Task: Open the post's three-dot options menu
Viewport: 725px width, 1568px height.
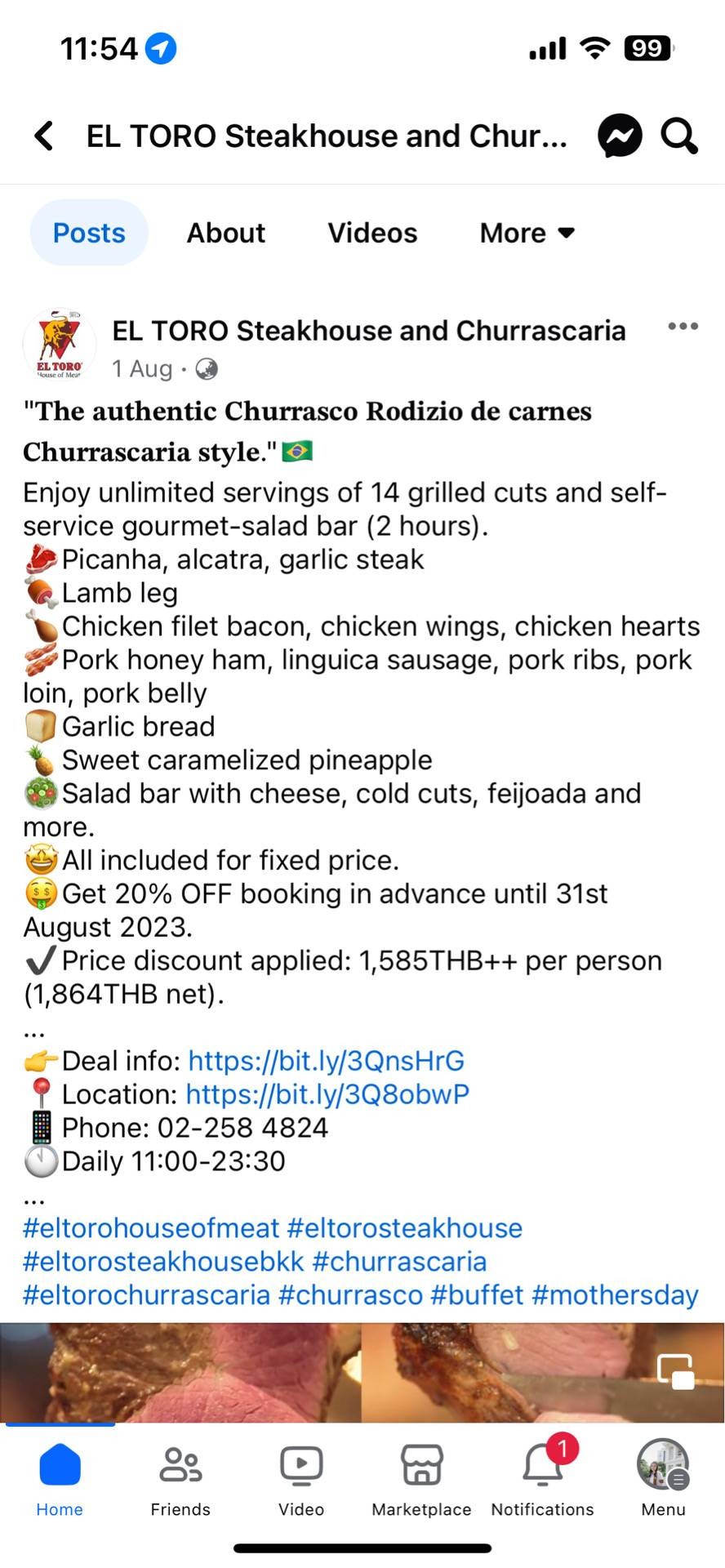Action: (x=683, y=327)
